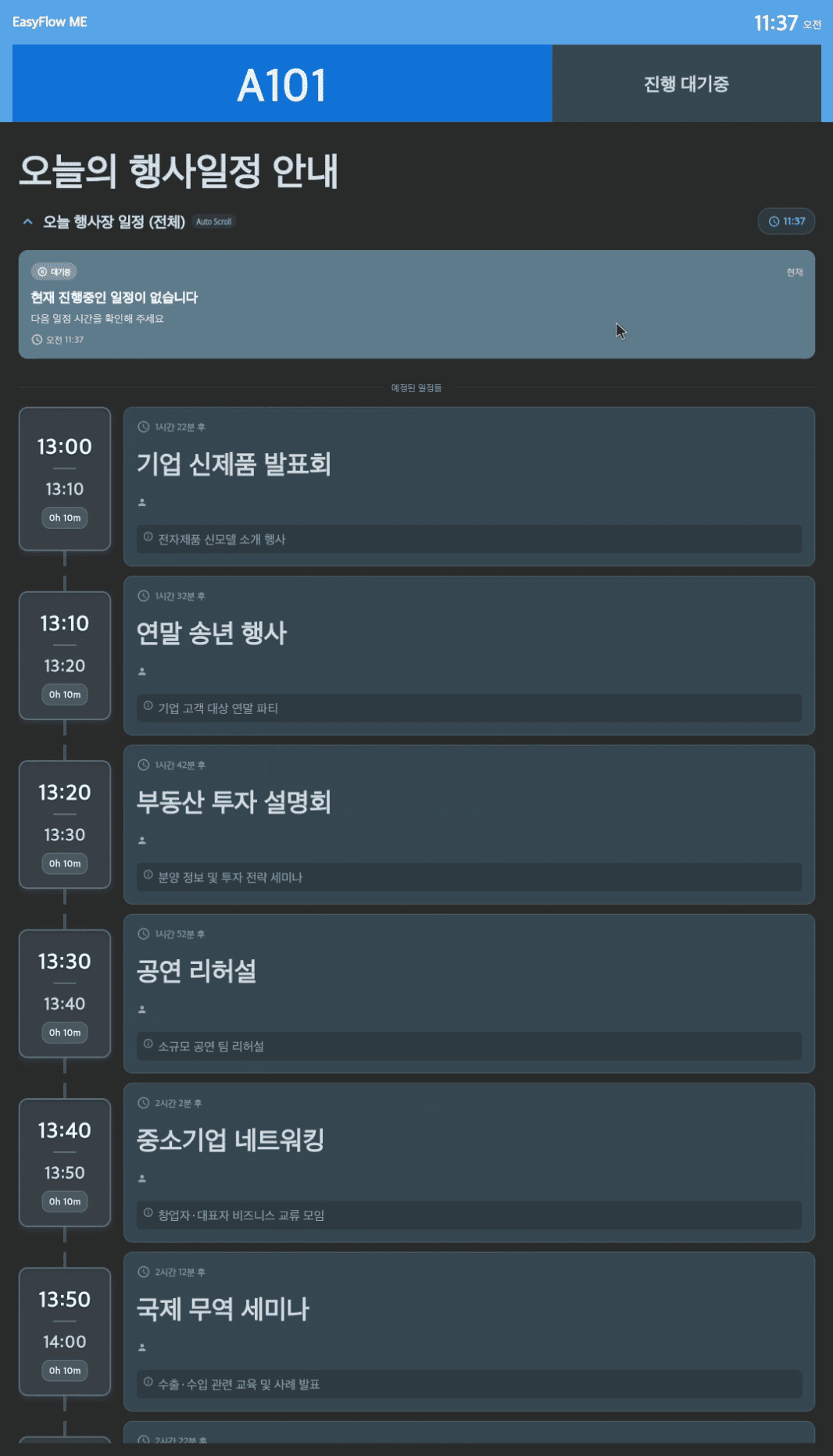Click the clock icon on 기업 신제품 발표회 card

tap(144, 426)
